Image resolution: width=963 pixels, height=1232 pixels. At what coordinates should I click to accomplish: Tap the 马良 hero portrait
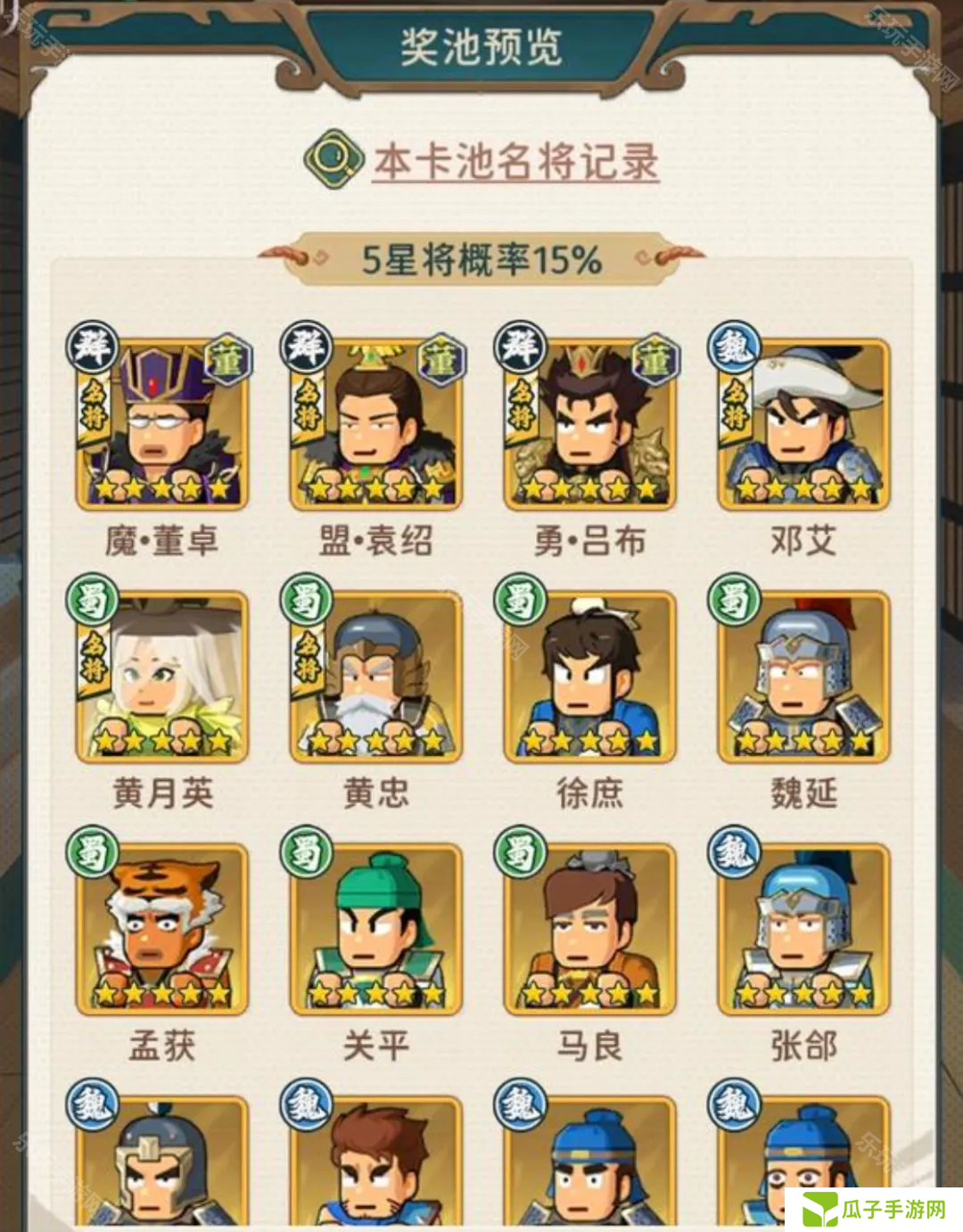589,929
